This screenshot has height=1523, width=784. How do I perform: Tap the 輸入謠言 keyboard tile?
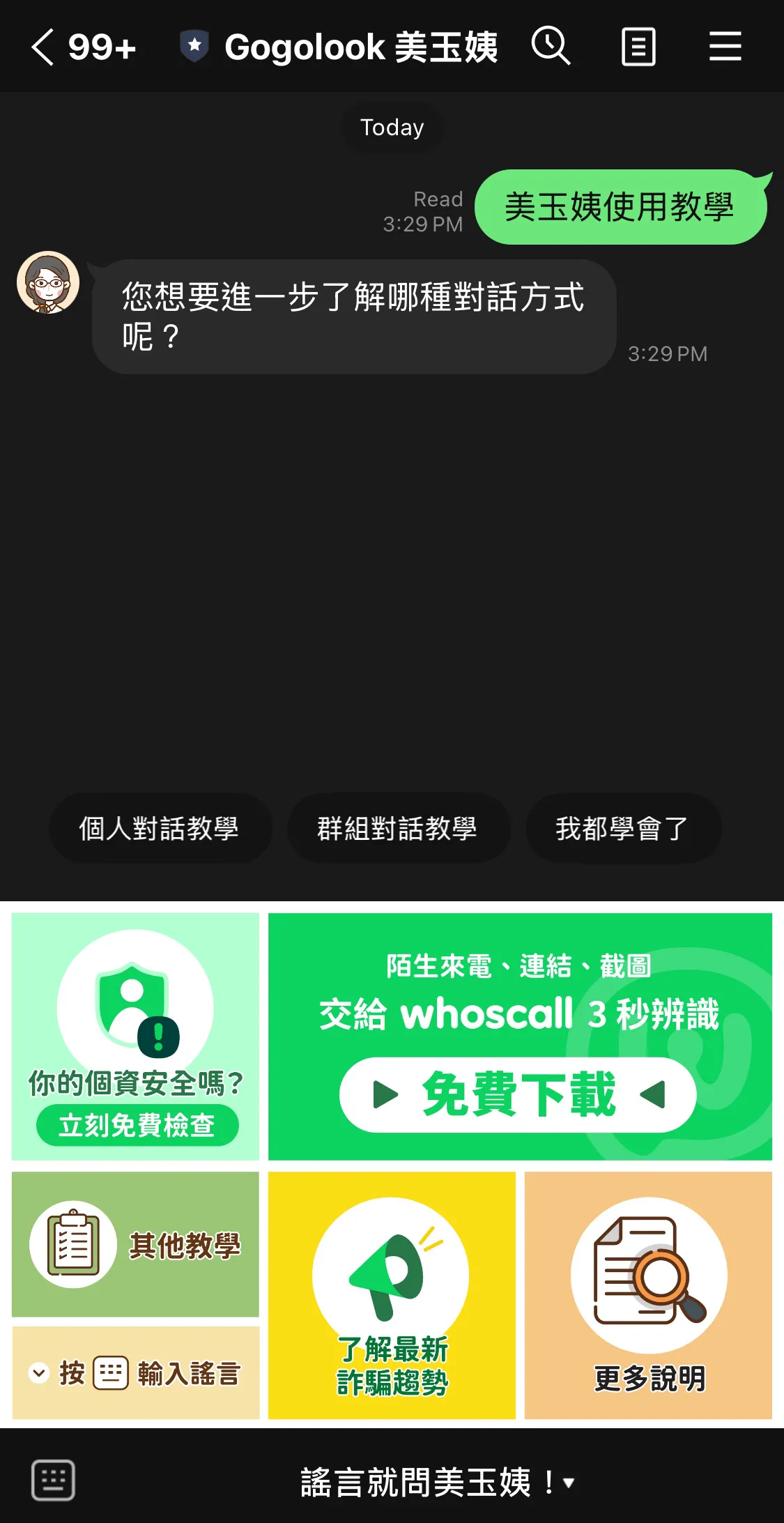click(135, 1373)
